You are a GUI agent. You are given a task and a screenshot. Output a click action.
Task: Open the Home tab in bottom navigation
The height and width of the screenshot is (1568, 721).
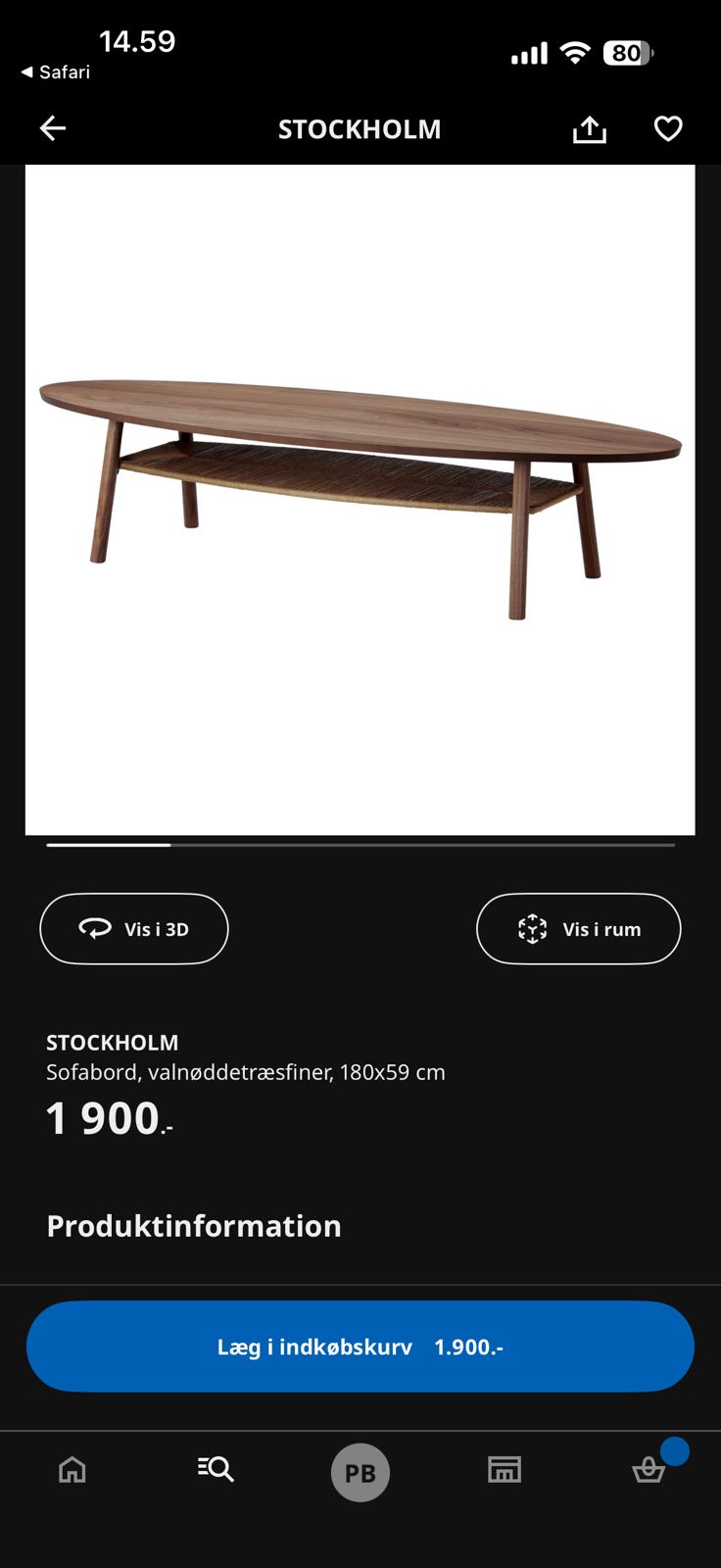click(x=72, y=1470)
